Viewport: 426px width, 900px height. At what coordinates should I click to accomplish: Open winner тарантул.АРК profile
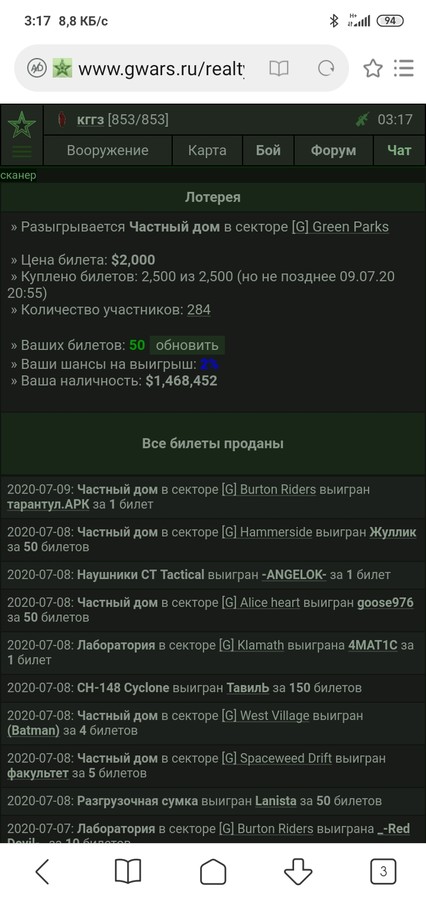48,505
